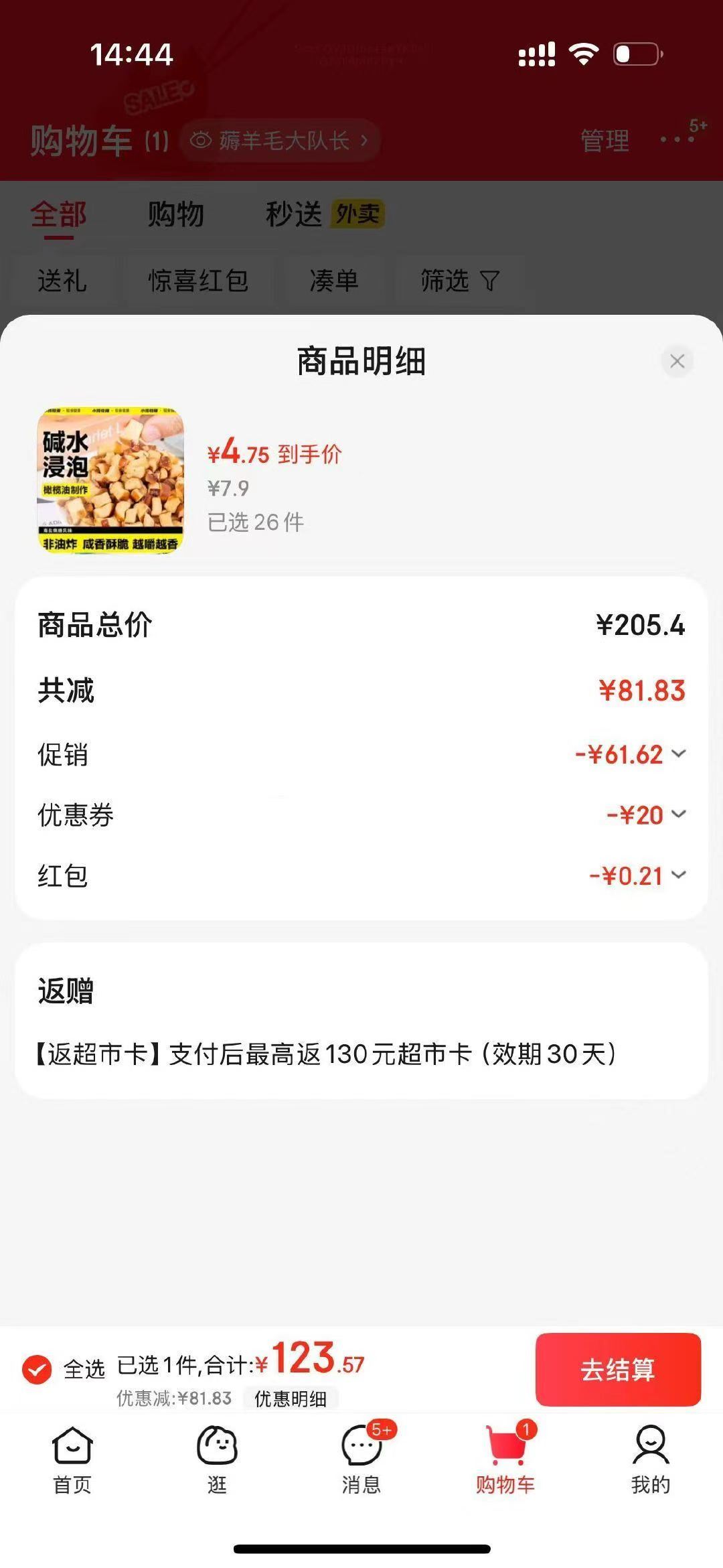The image size is (723, 1568).
Task: Expand the 优惠券 coupon breakdown
Action: (x=679, y=814)
